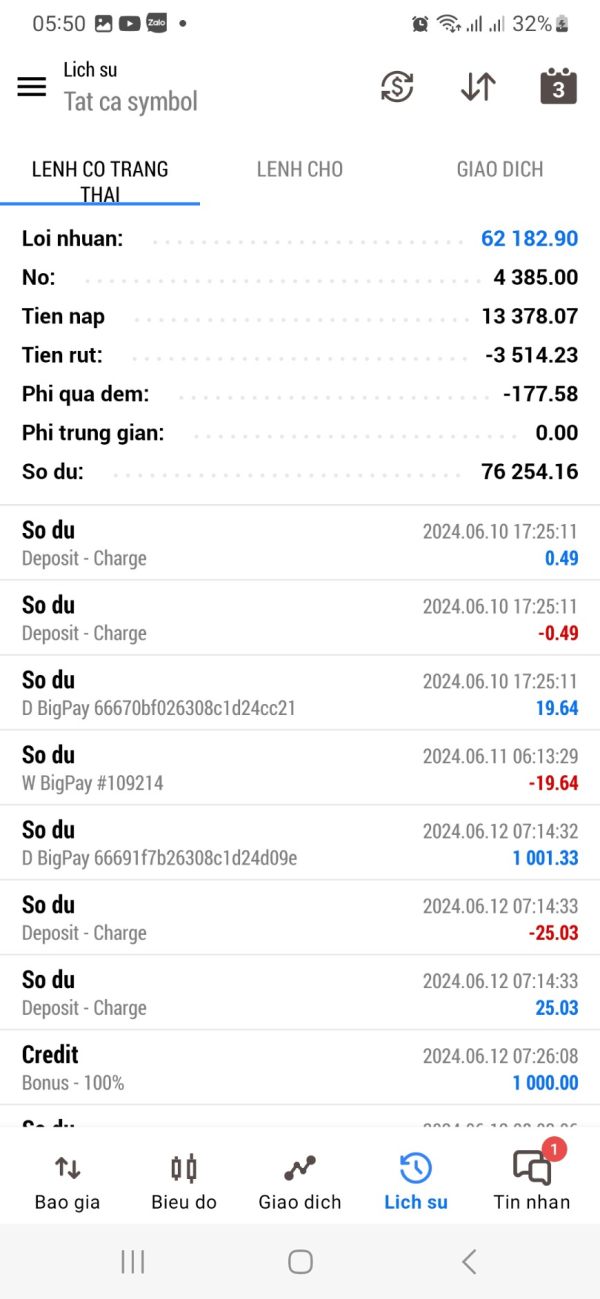Open Tin nhan messages

tap(532, 1182)
